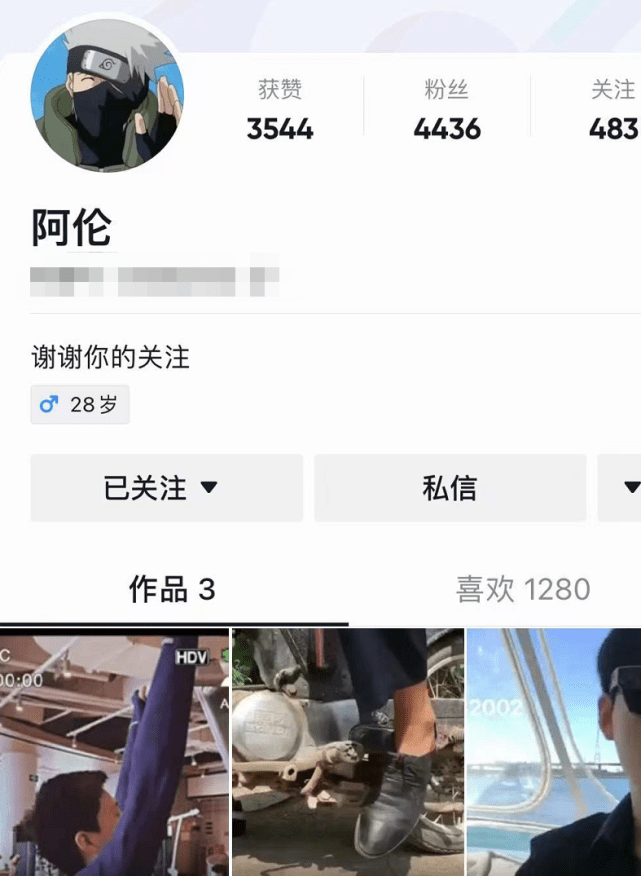Viewport: 641px width, 876px height.
Task: Open the video showing a leather shoe
Action: click(x=348, y=752)
